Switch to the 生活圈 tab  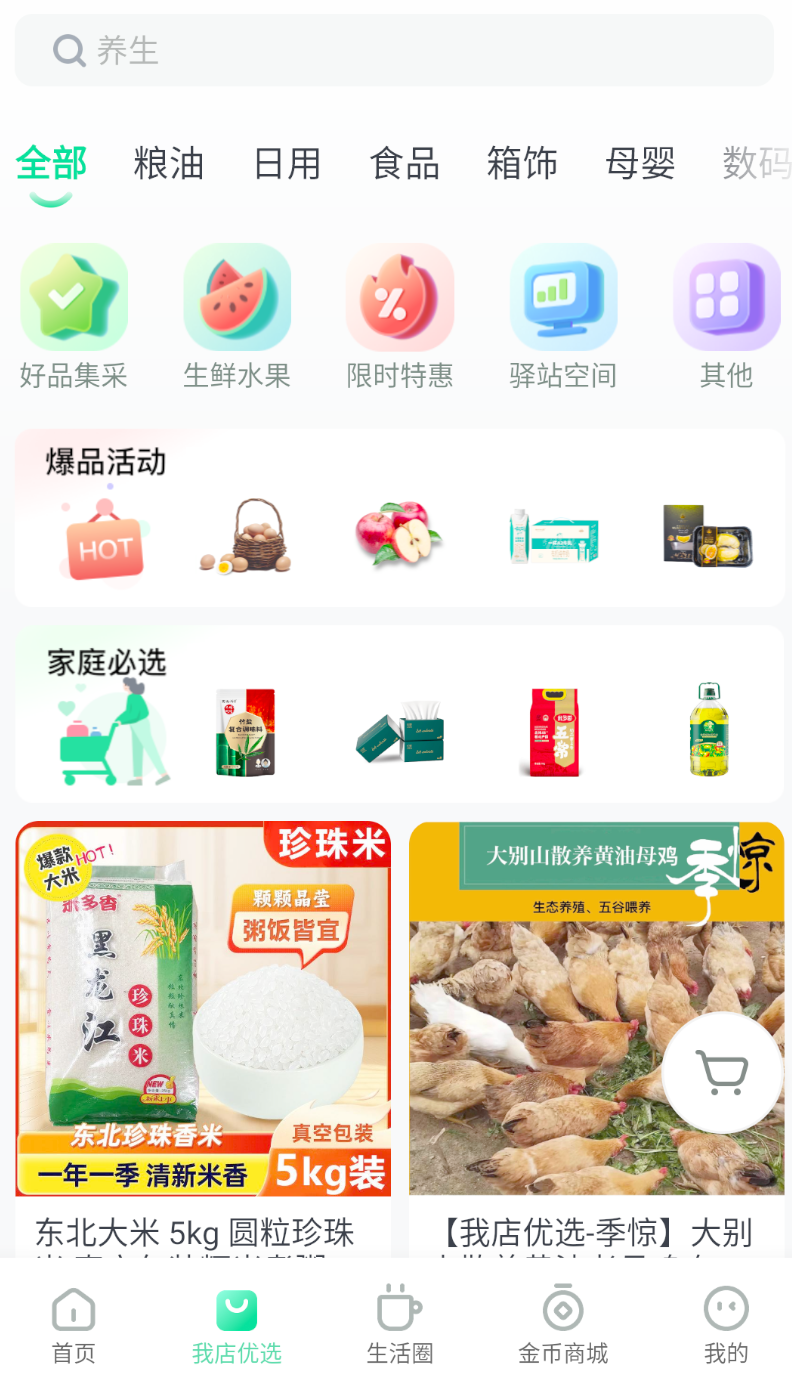(x=400, y=1324)
